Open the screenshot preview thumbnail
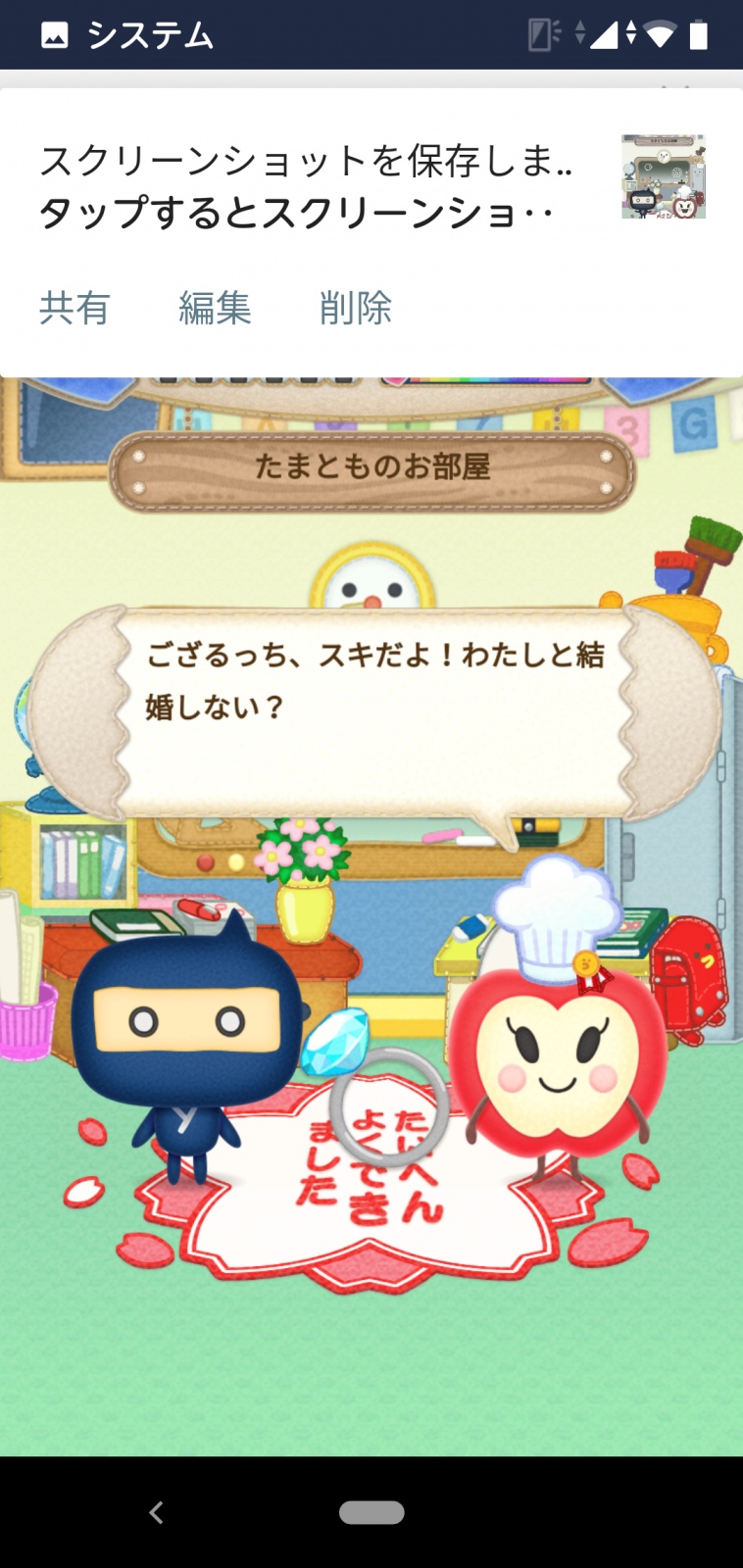 tap(664, 176)
